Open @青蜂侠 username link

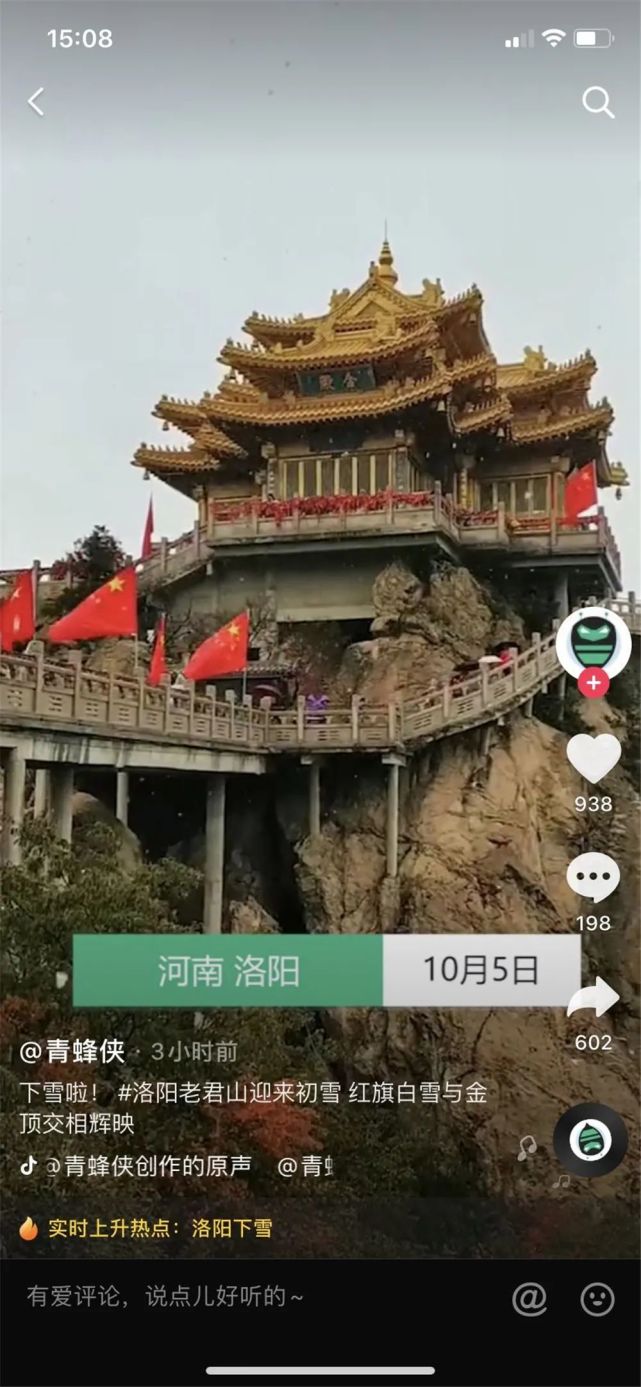pyautogui.click(x=72, y=1051)
